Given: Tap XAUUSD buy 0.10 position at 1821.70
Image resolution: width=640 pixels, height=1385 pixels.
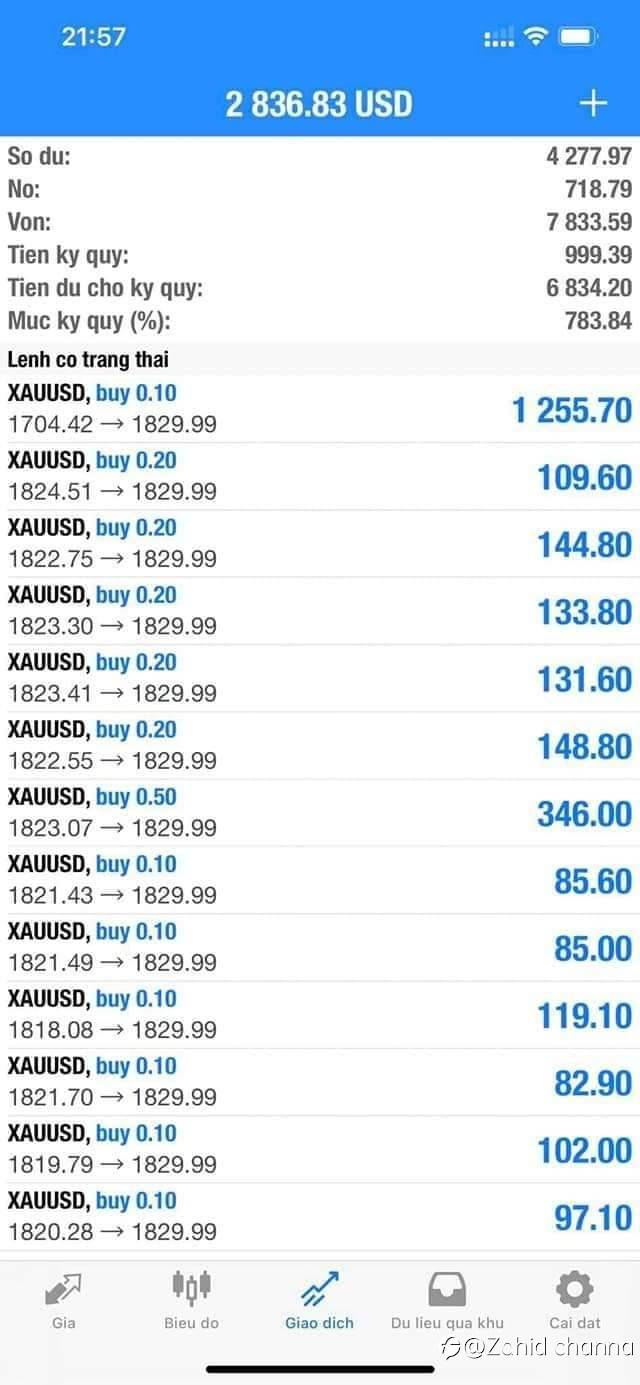Looking at the screenshot, I should [x=320, y=1082].
